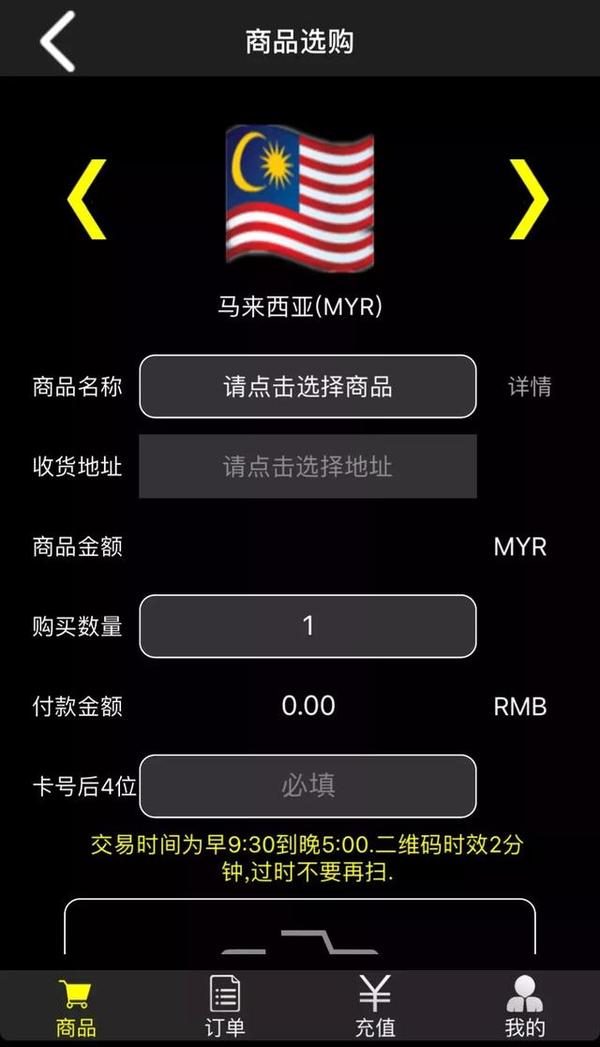Choose a shipping address via 请点击选择地址

308,466
